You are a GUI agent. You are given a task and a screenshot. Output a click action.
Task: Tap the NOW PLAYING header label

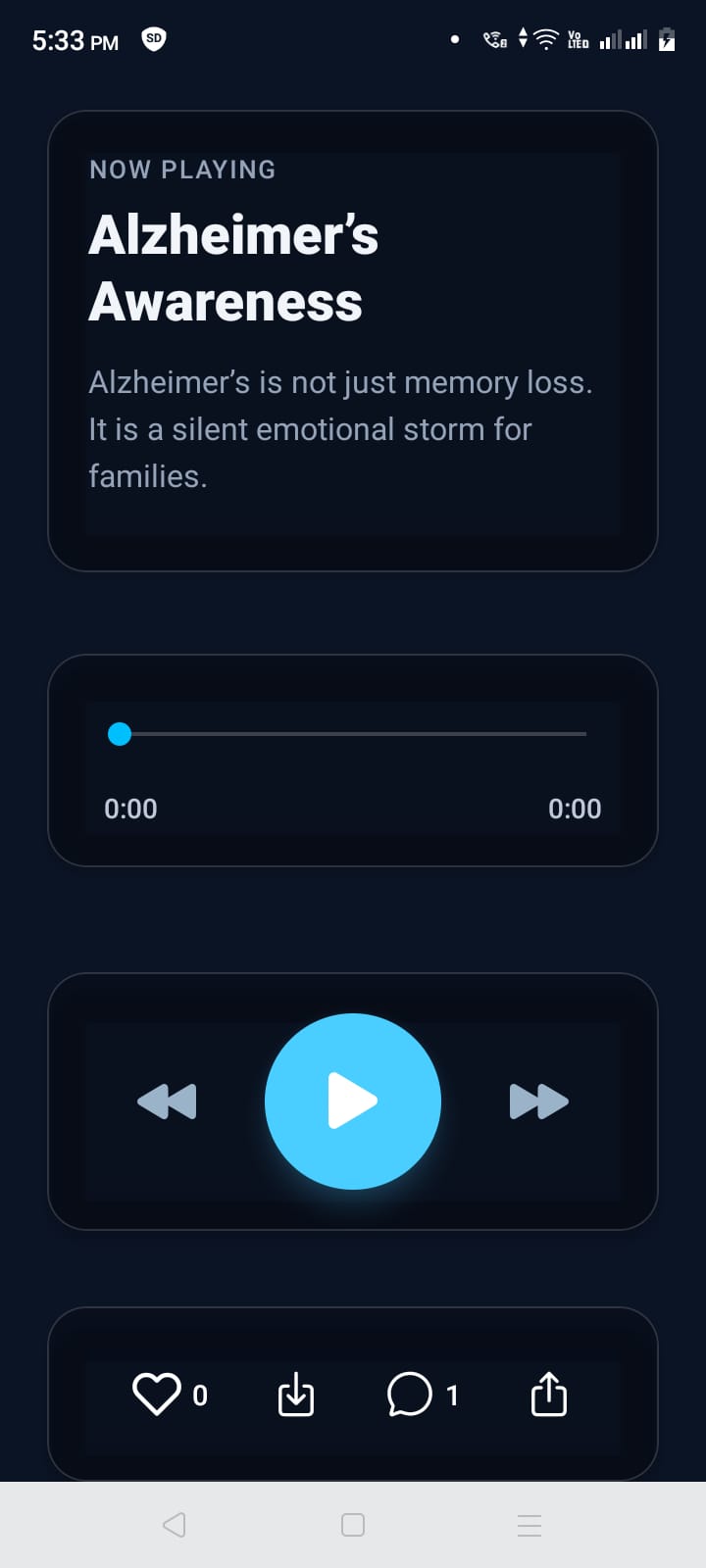pyautogui.click(x=182, y=170)
